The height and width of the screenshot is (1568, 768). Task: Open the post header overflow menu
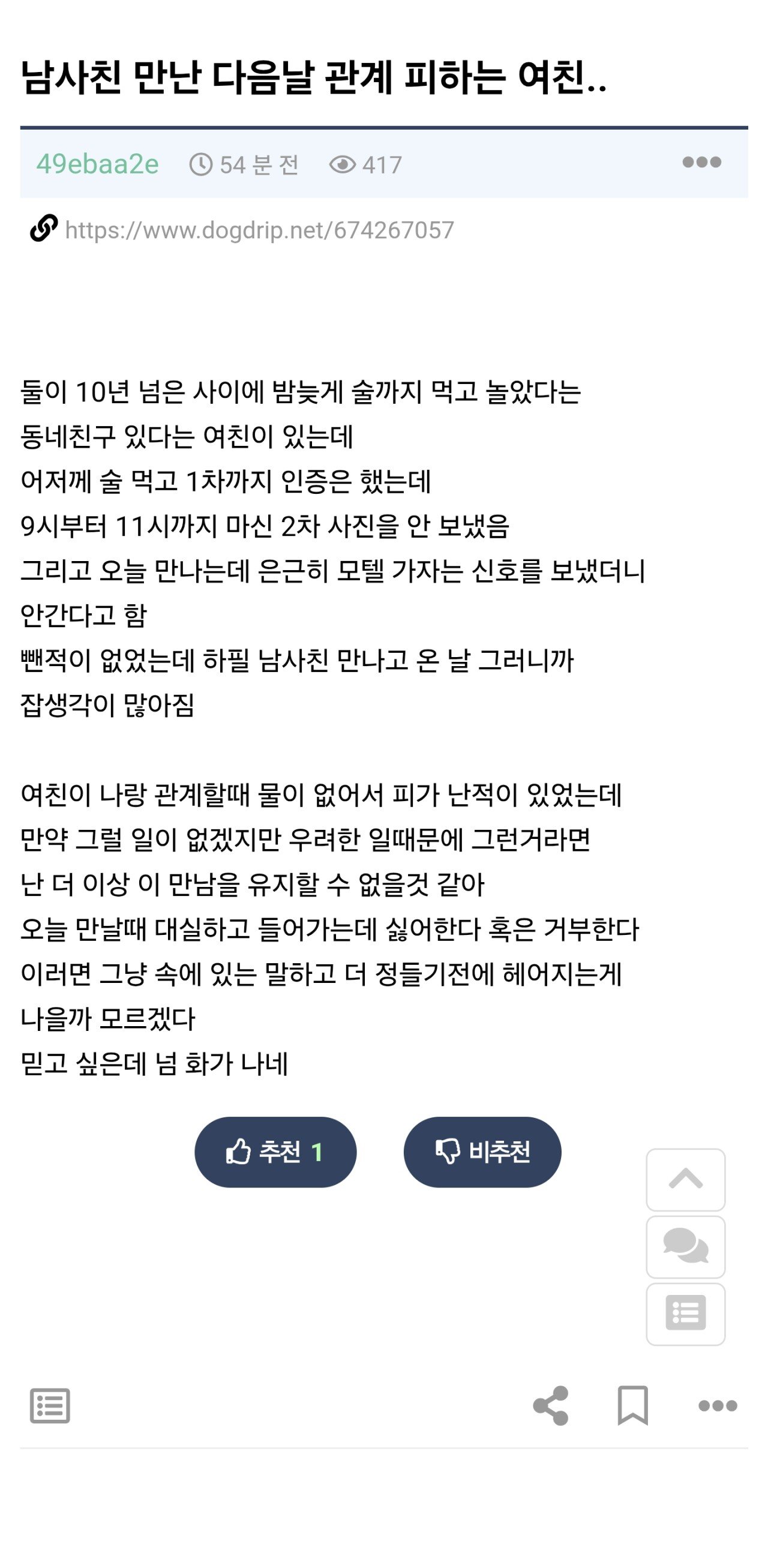pos(701,162)
